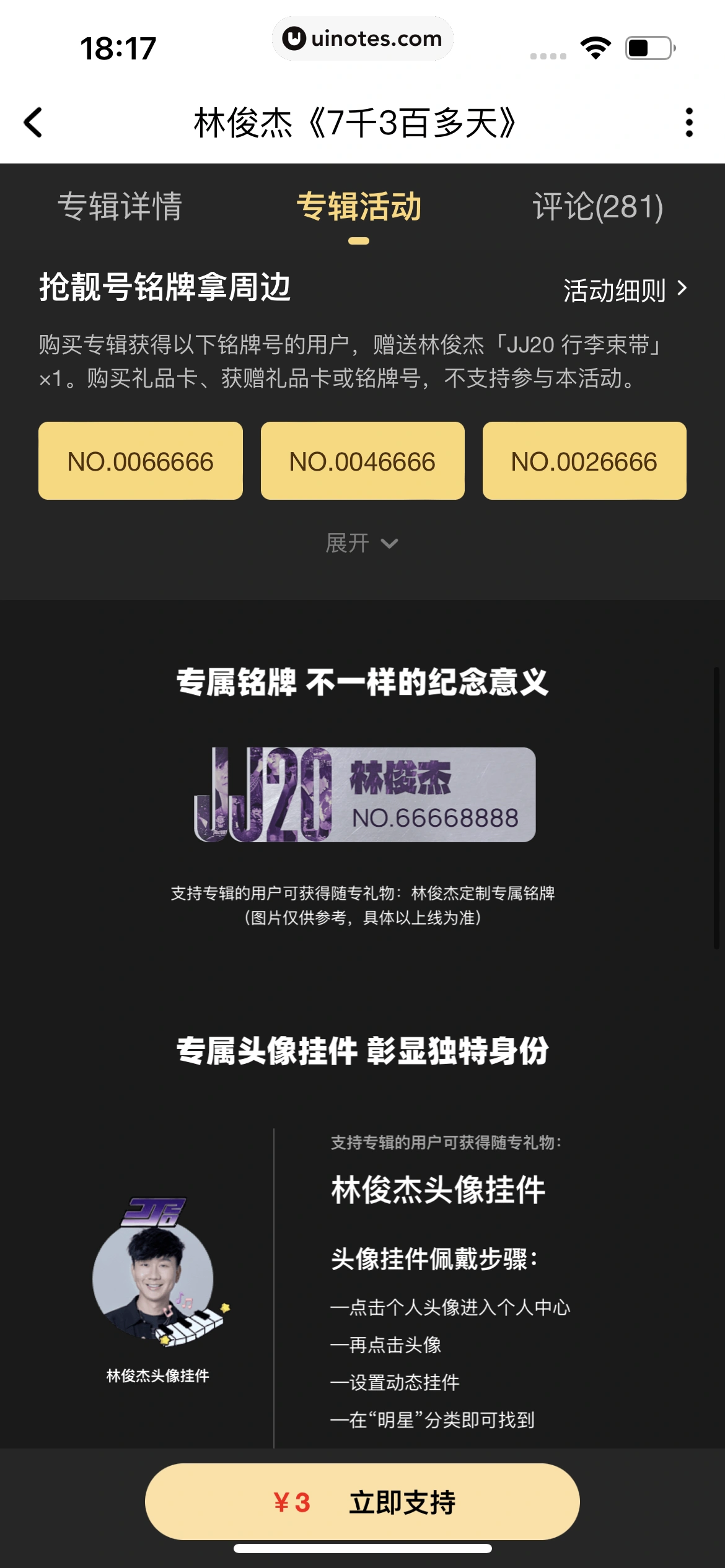
Task: Tap the NO.0066666 plate number chip
Action: [141, 461]
